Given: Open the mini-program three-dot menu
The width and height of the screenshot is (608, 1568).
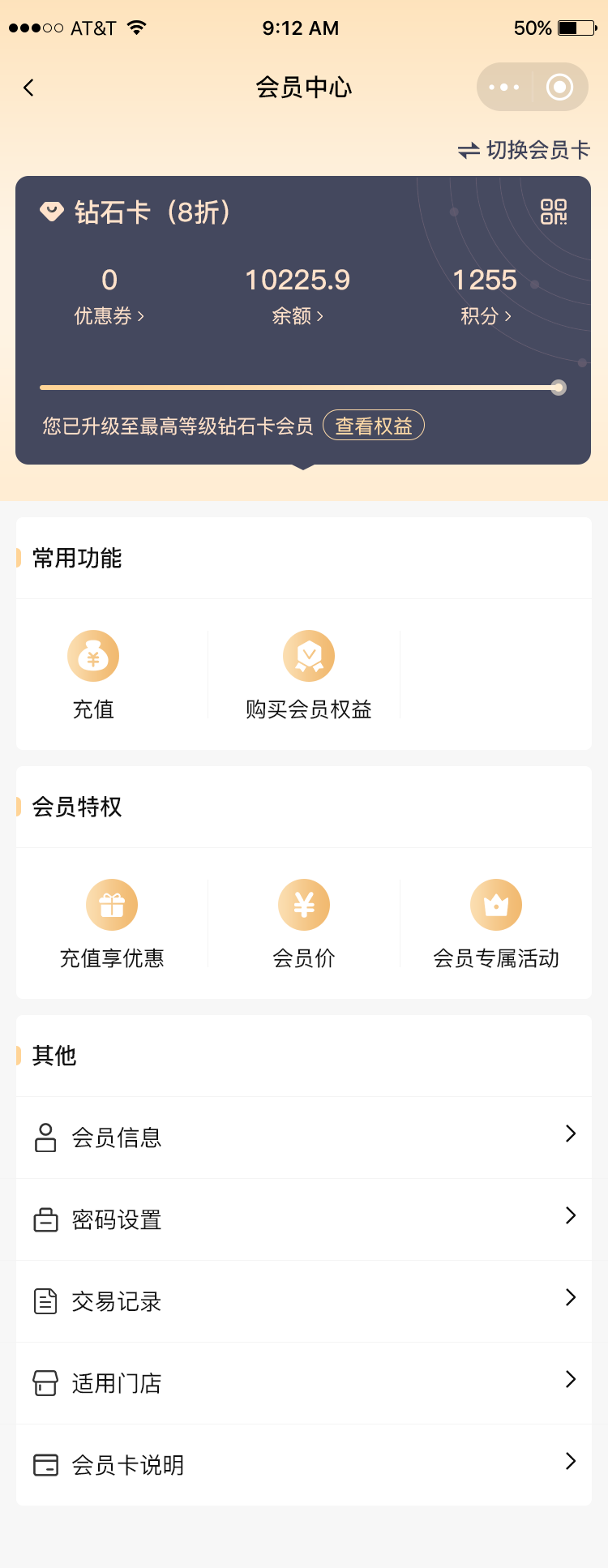Looking at the screenshot, I should [x=504, y=87].
